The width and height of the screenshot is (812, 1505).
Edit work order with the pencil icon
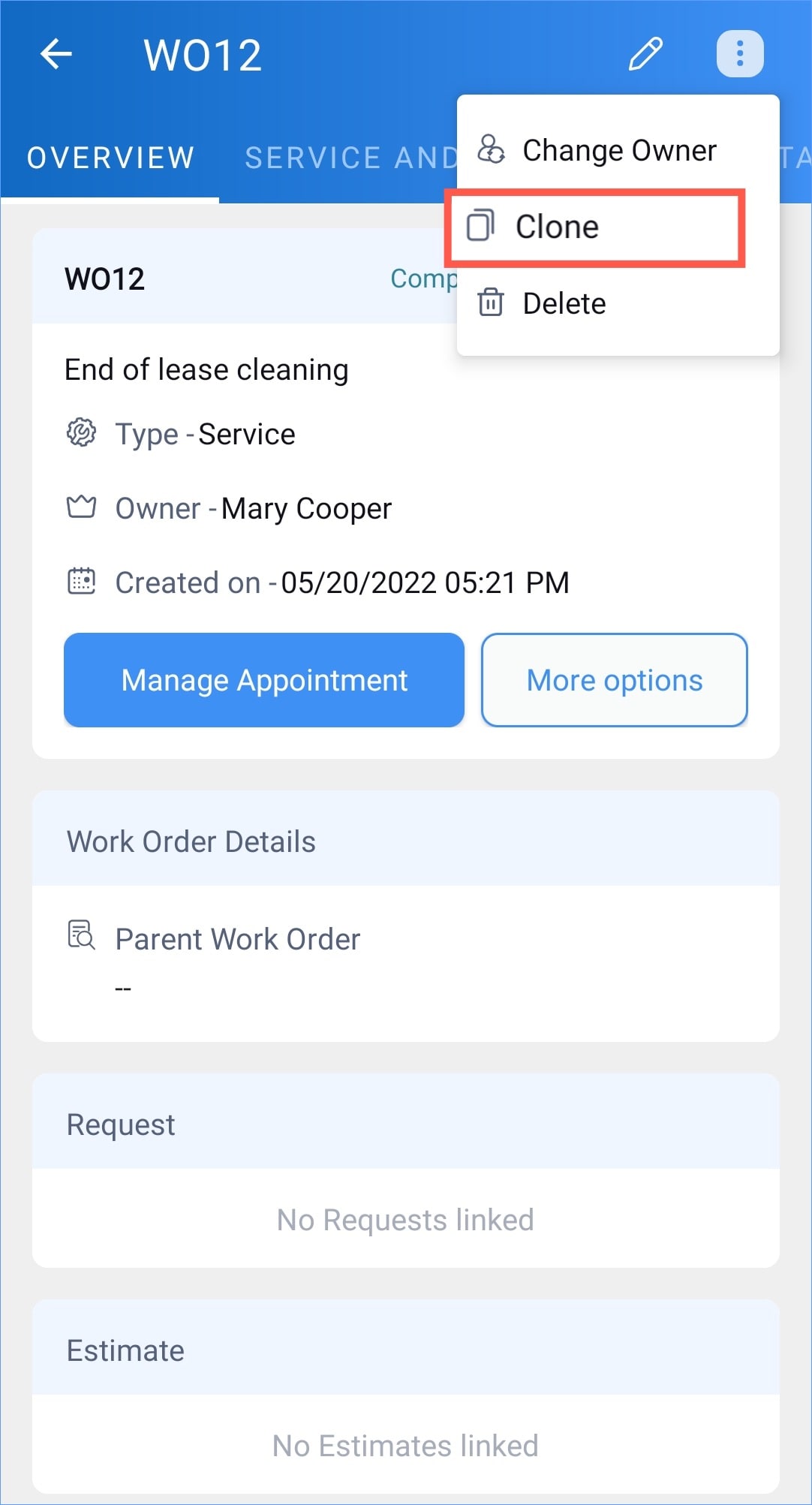pos(645,54)
